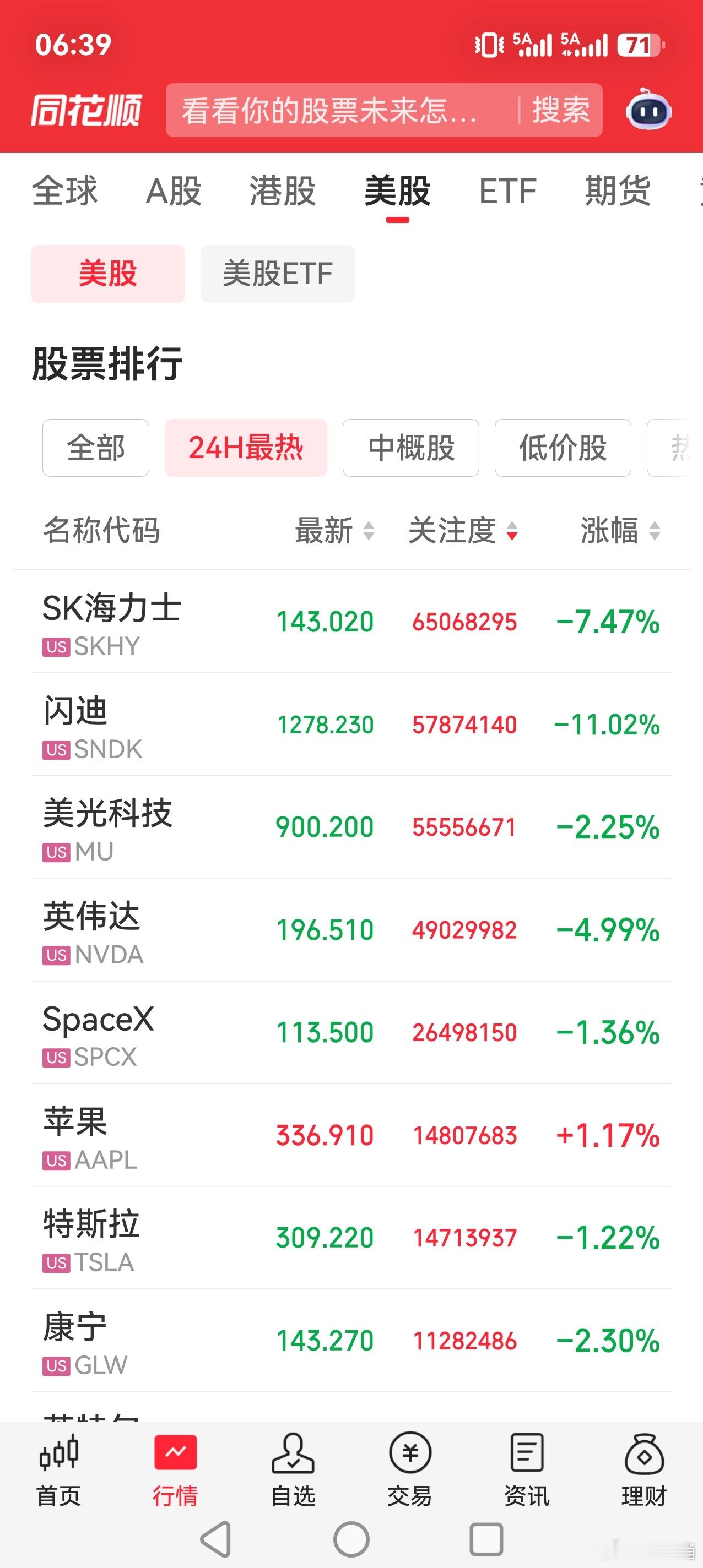Go to 首页 bottom tab

tap(58, 1469)
